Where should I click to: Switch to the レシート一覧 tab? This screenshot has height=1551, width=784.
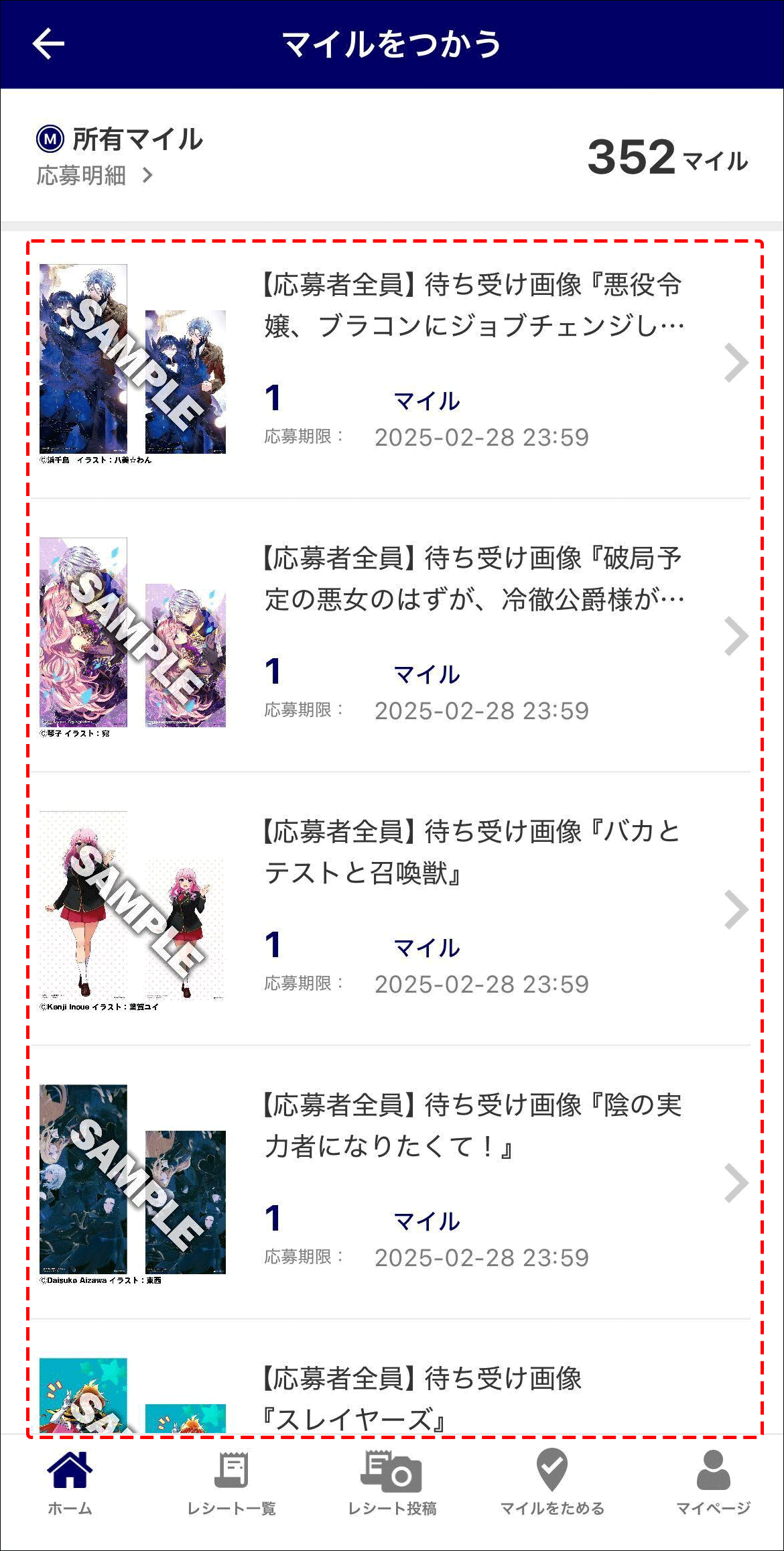pos(231,1483)
